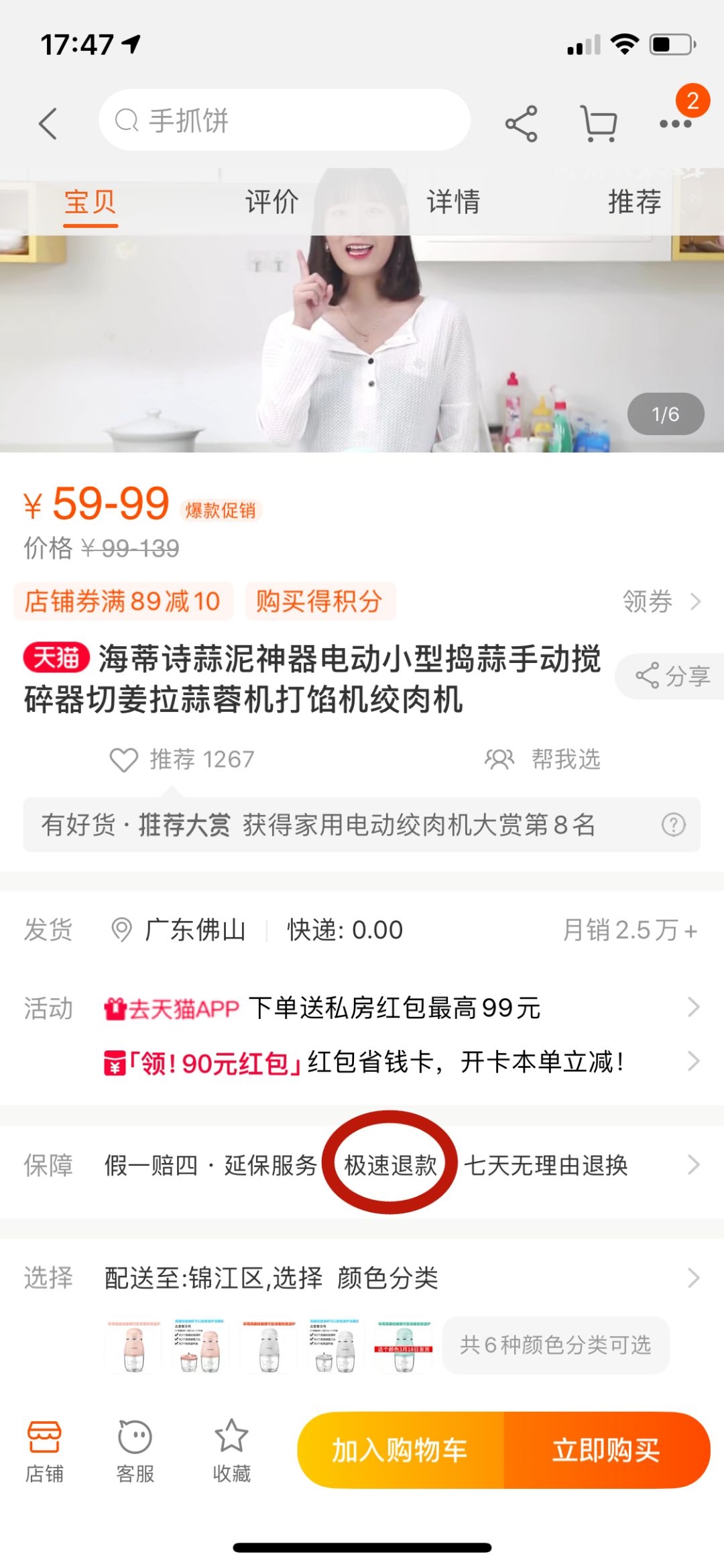Screen dimensions: 724x1568
Task: Tap the 推荐 heart to recommend product
Action: pos(123,761)
